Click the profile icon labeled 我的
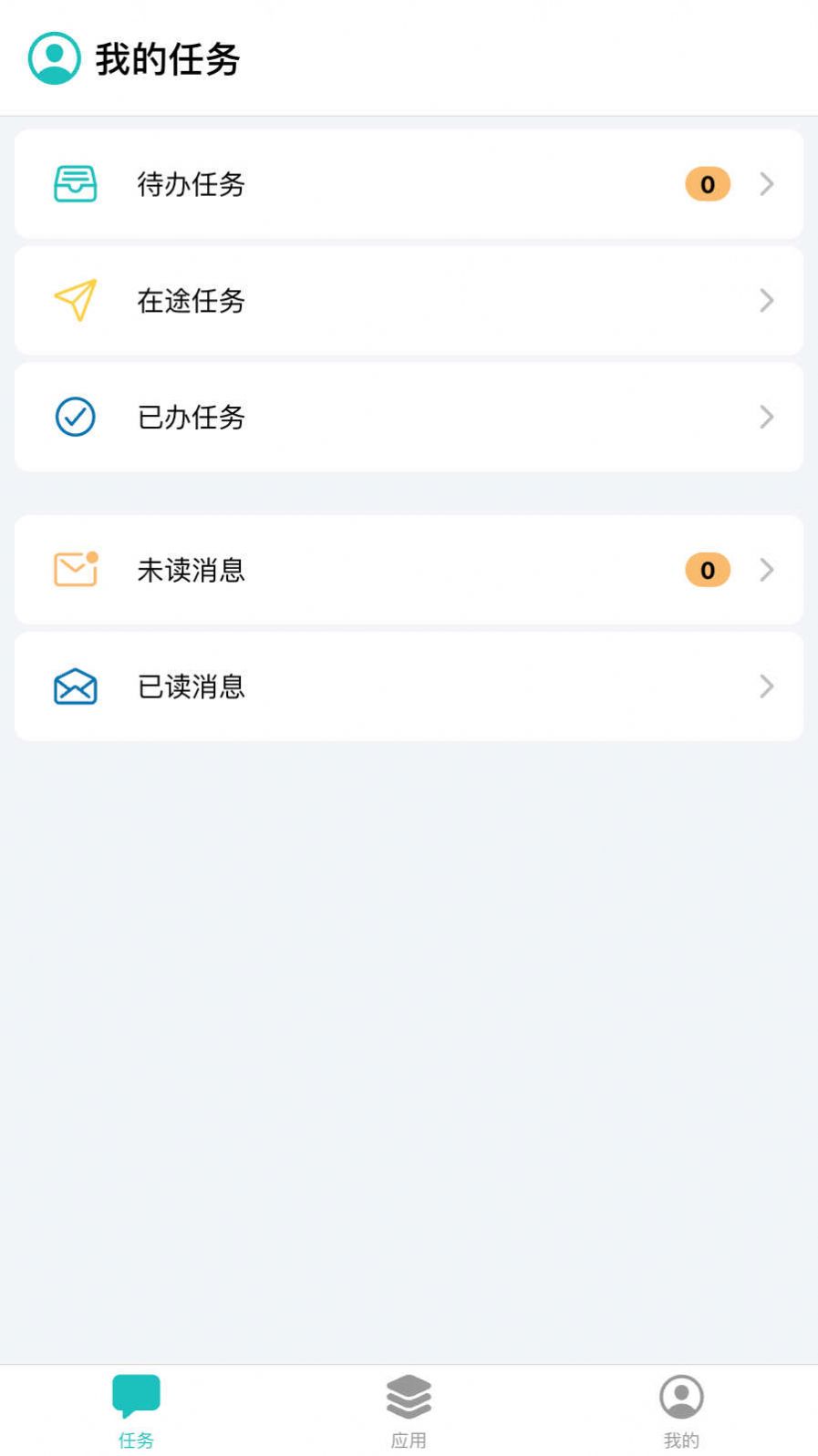The image size is (818, 1456). coord(681,1396)
